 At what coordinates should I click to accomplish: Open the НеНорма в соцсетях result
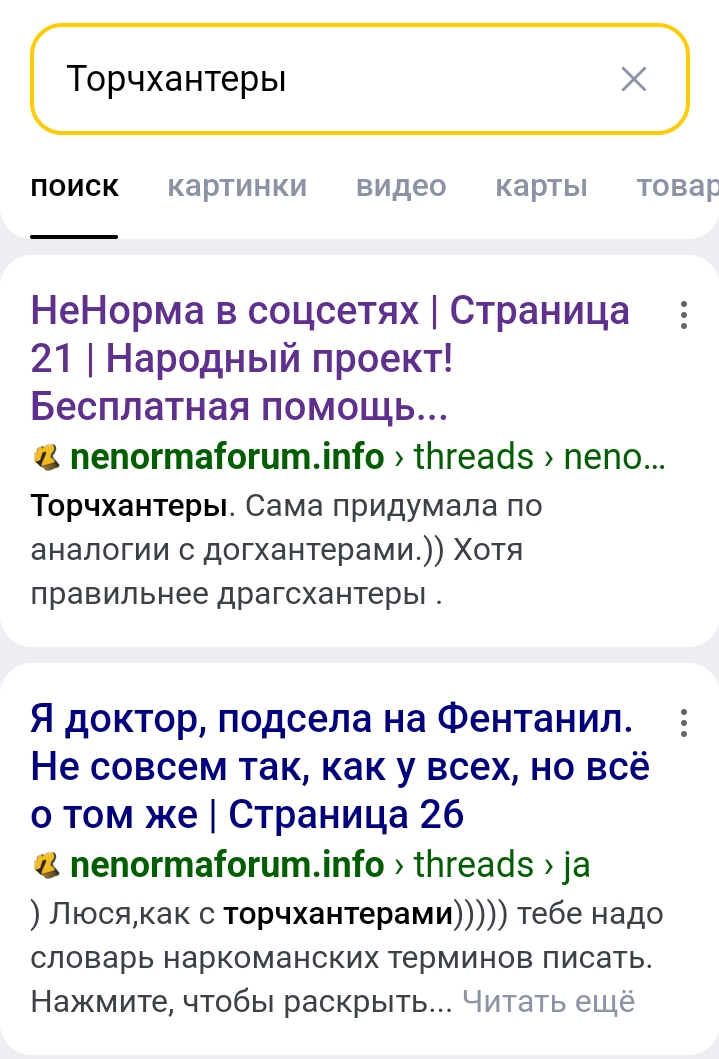[330, 358]
